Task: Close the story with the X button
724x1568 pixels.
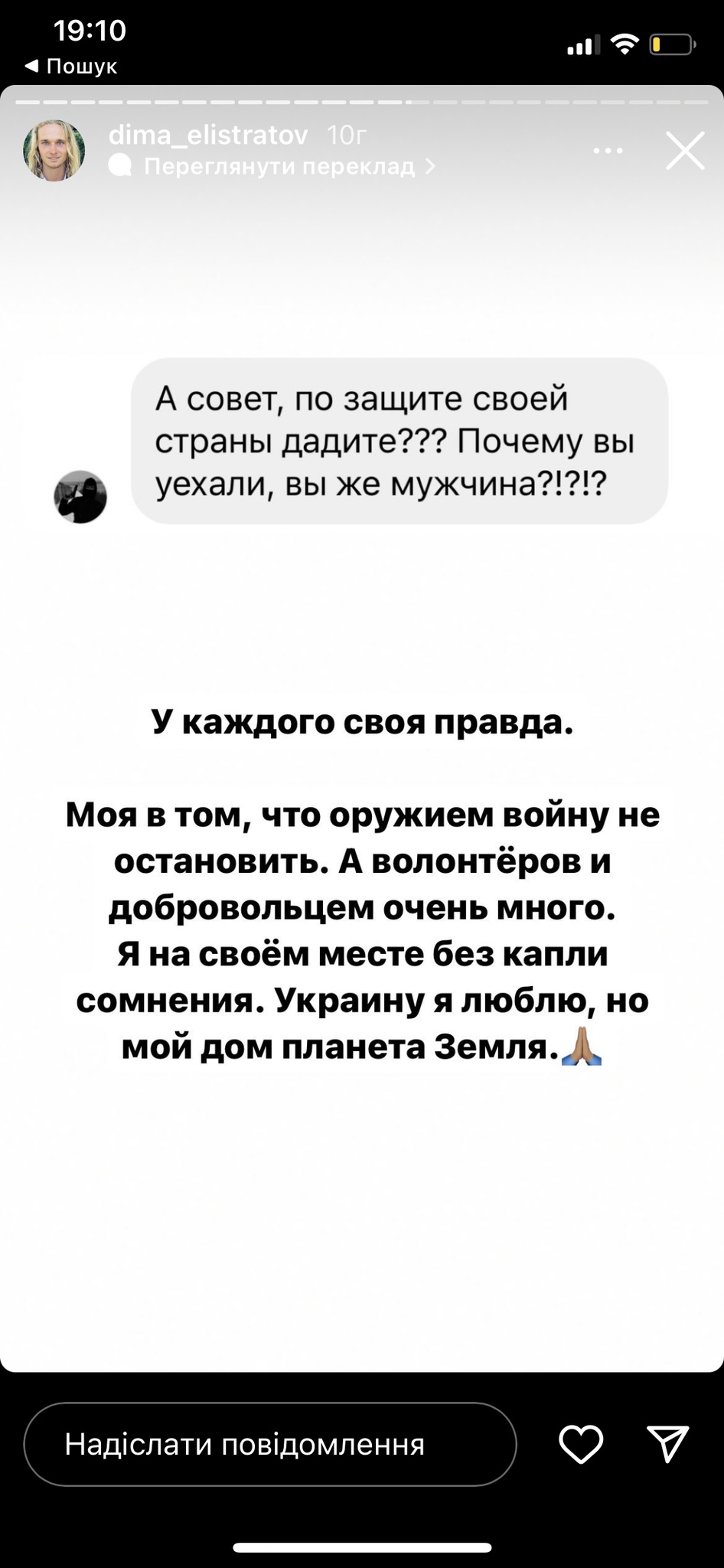Action: coord(684,151)
